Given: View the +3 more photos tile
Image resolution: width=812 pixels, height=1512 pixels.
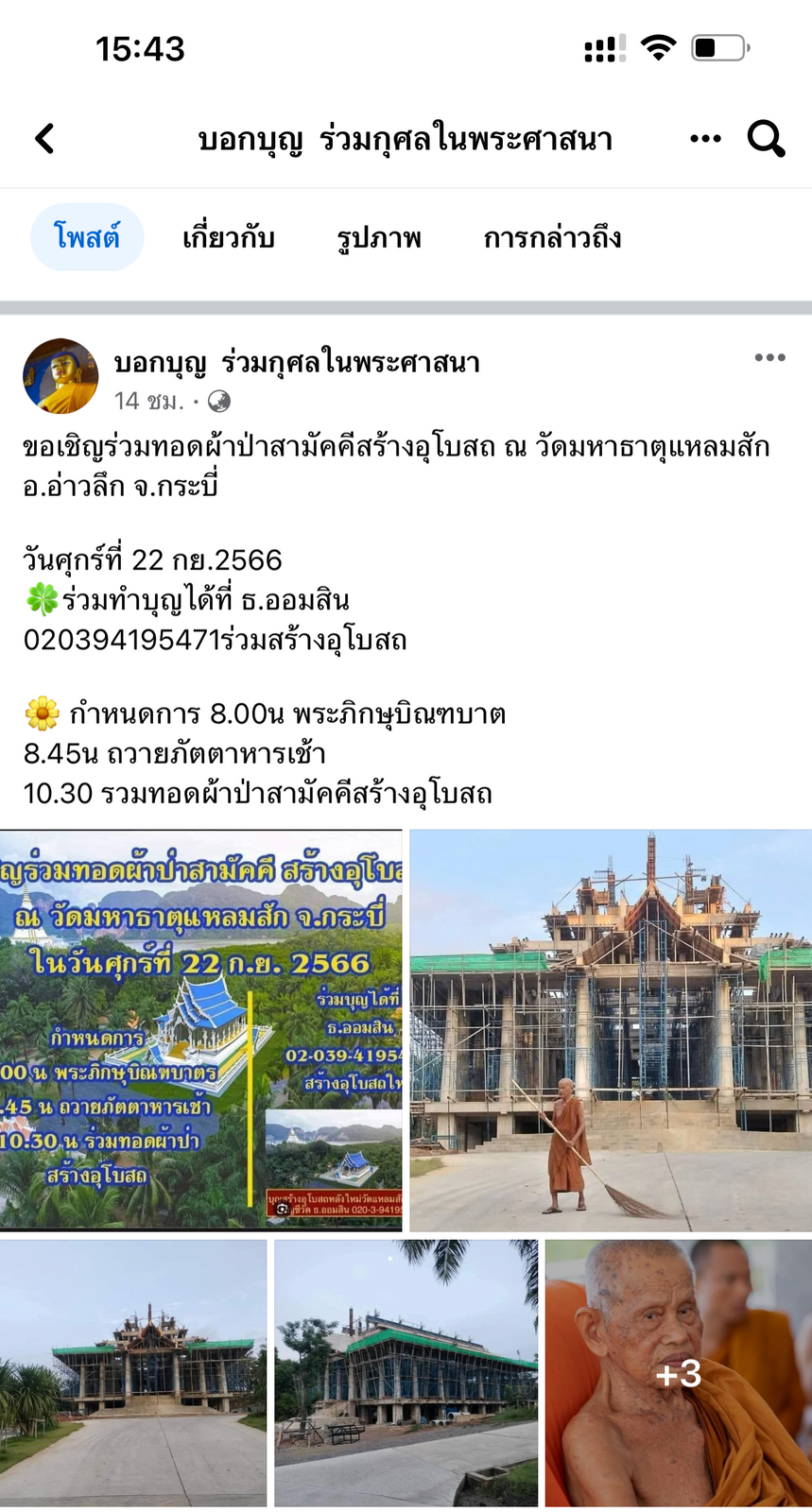Looking at the screenshot, I should pos(679,1373).
